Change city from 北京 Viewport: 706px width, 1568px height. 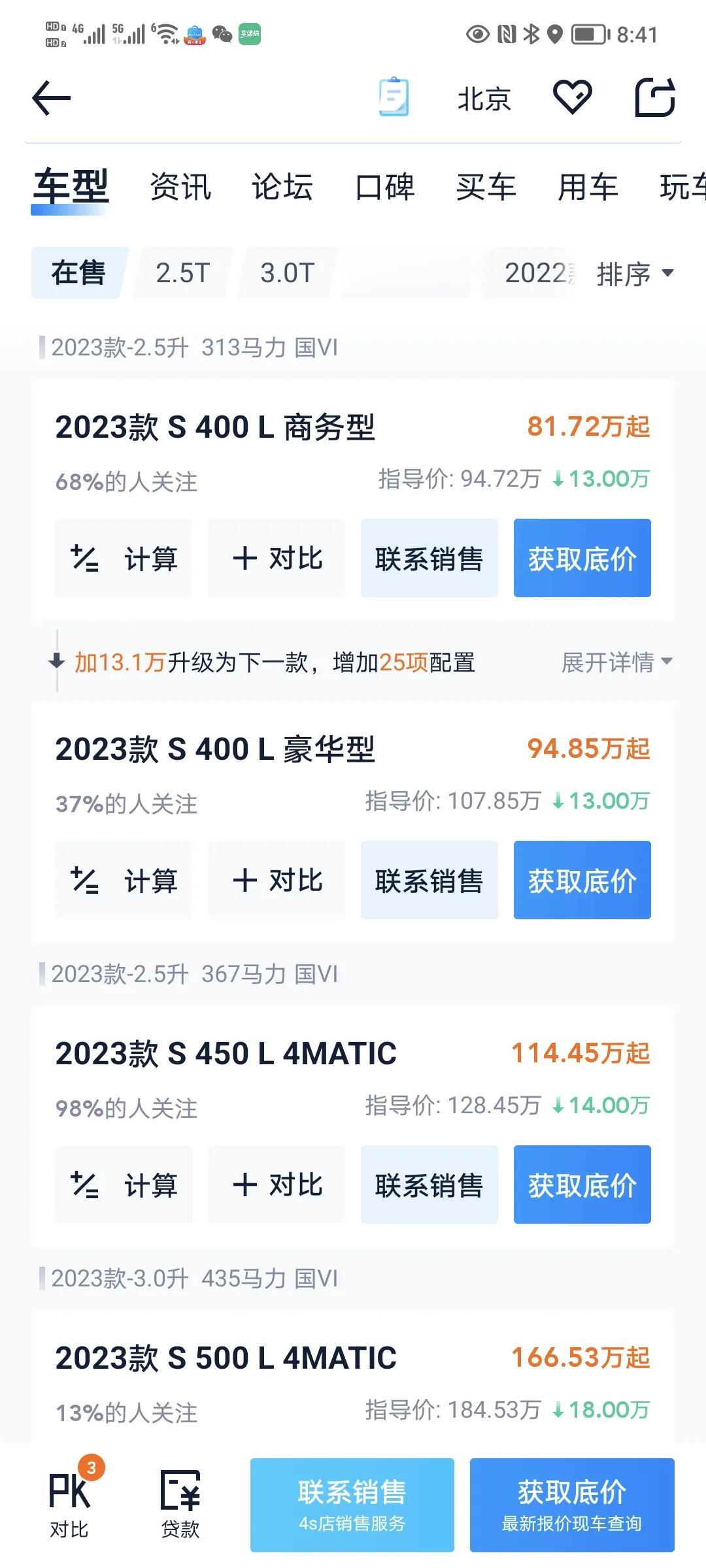[484, 99]
